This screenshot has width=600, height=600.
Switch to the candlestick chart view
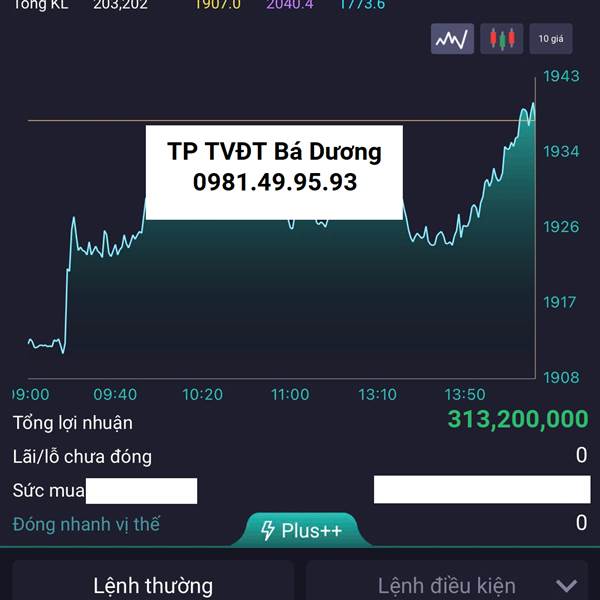tap(501, 39)
